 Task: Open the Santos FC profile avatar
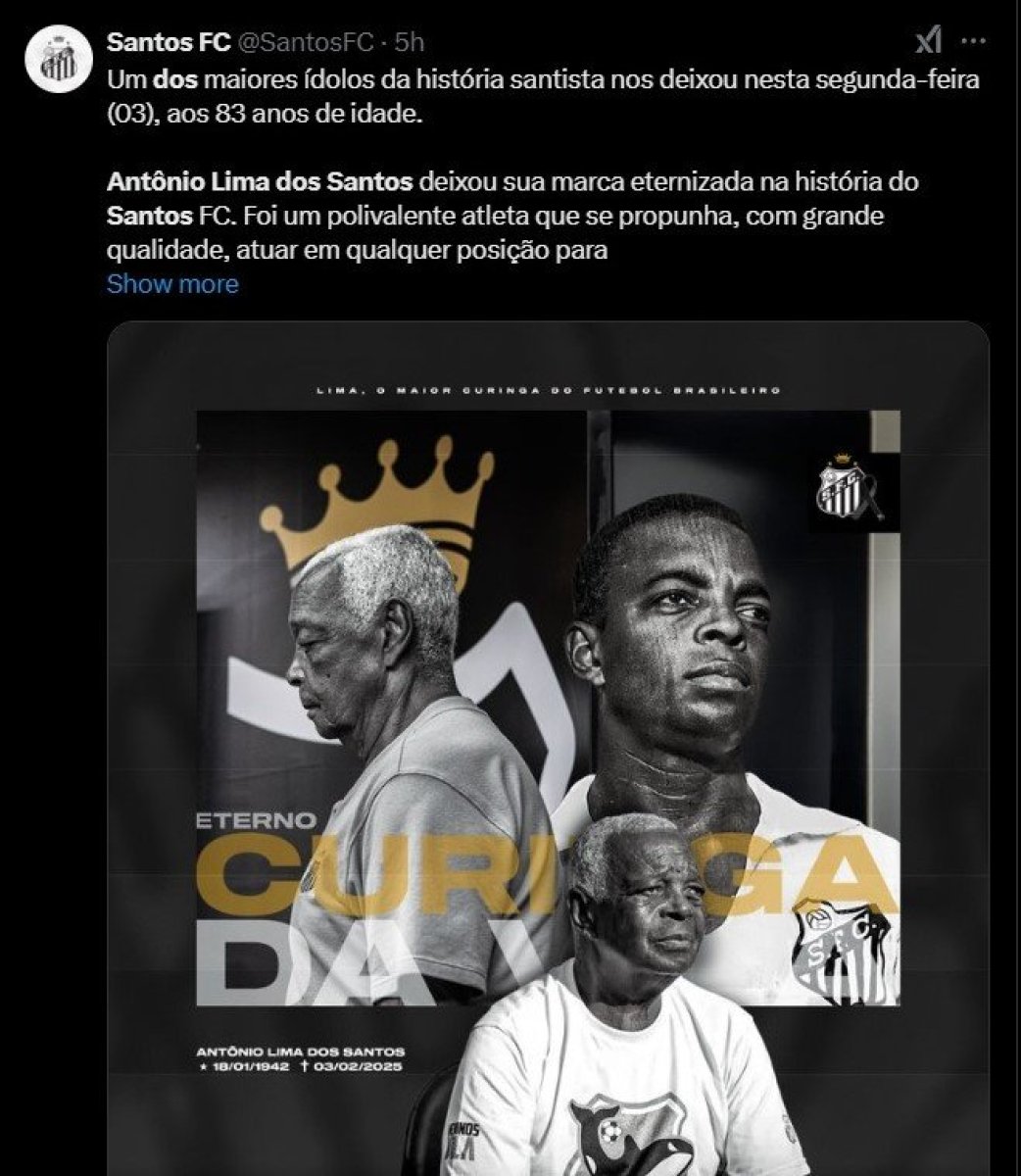(x=58, y=59)
